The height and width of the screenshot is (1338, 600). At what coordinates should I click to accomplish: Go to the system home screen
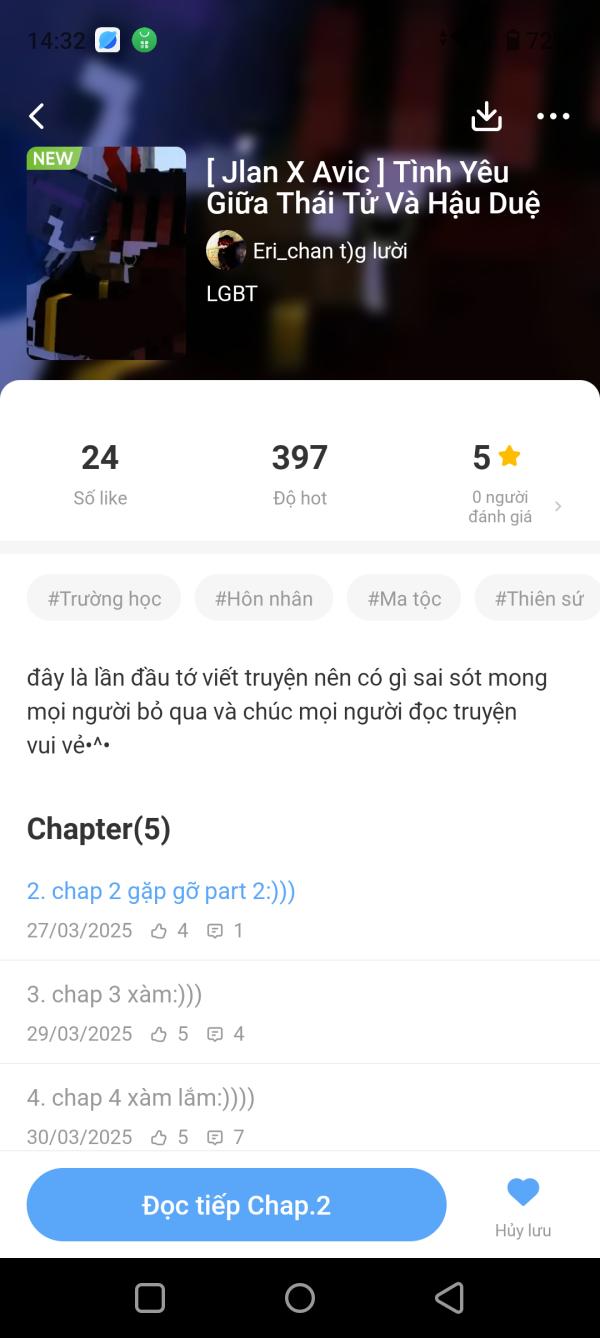click(300, 1298)
